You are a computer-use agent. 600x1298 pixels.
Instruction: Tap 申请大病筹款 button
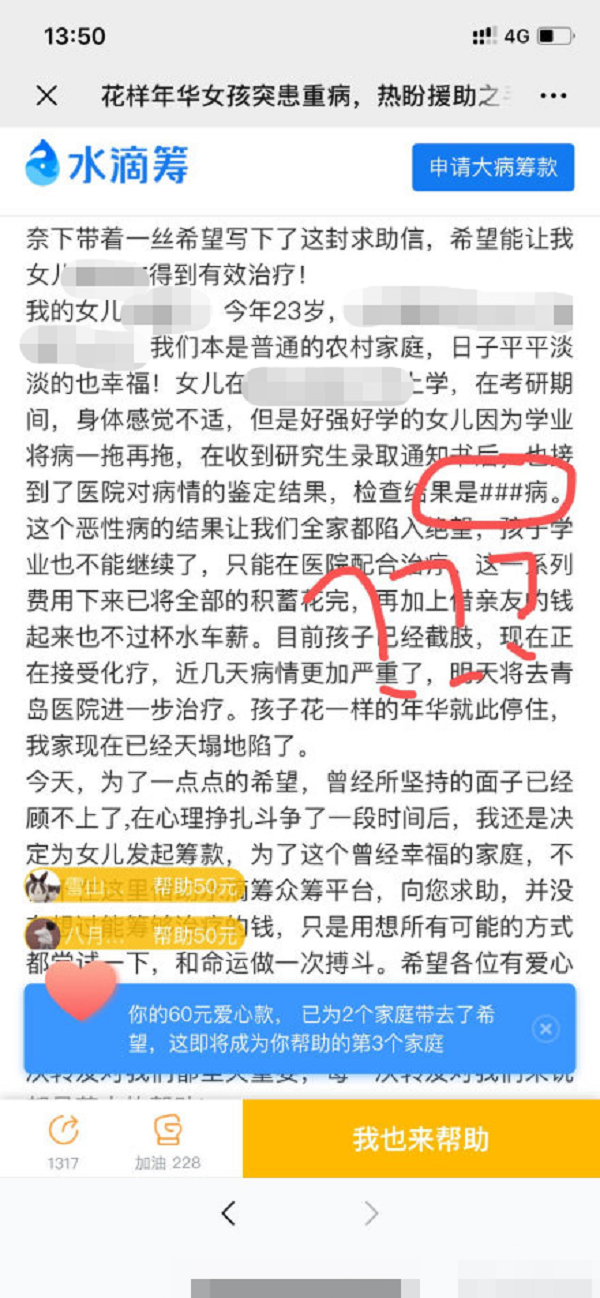(x=493, y=167)
